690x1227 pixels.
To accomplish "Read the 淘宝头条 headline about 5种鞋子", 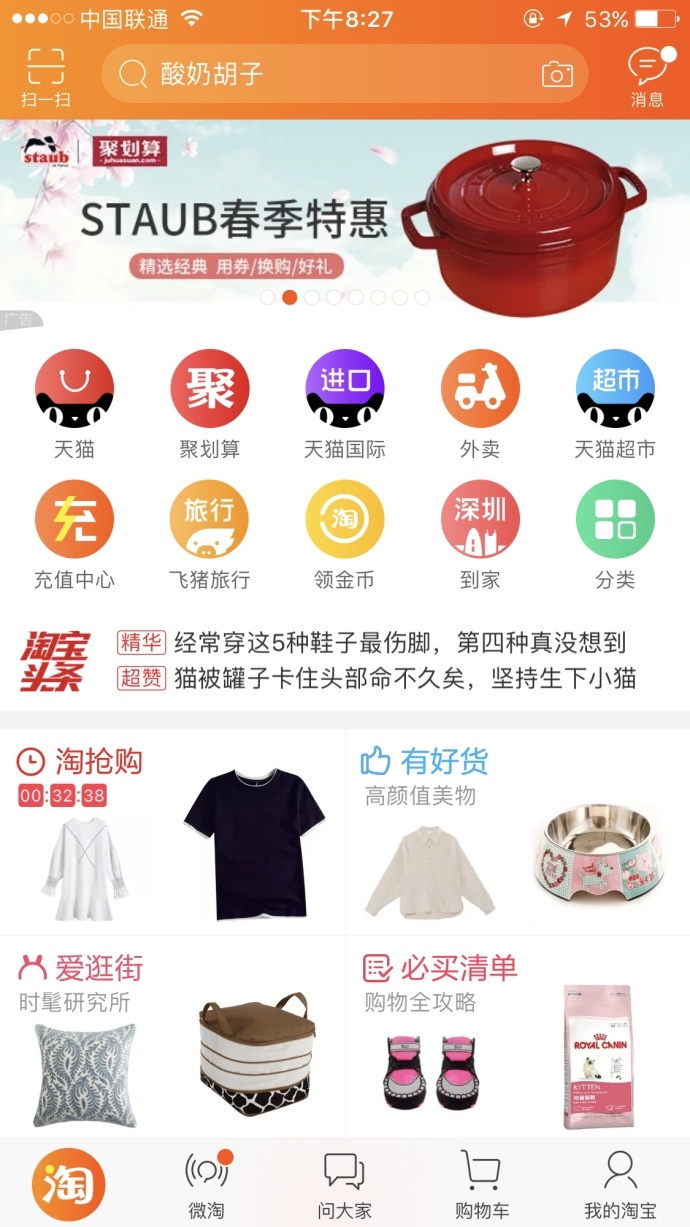I will click(400, 642).
